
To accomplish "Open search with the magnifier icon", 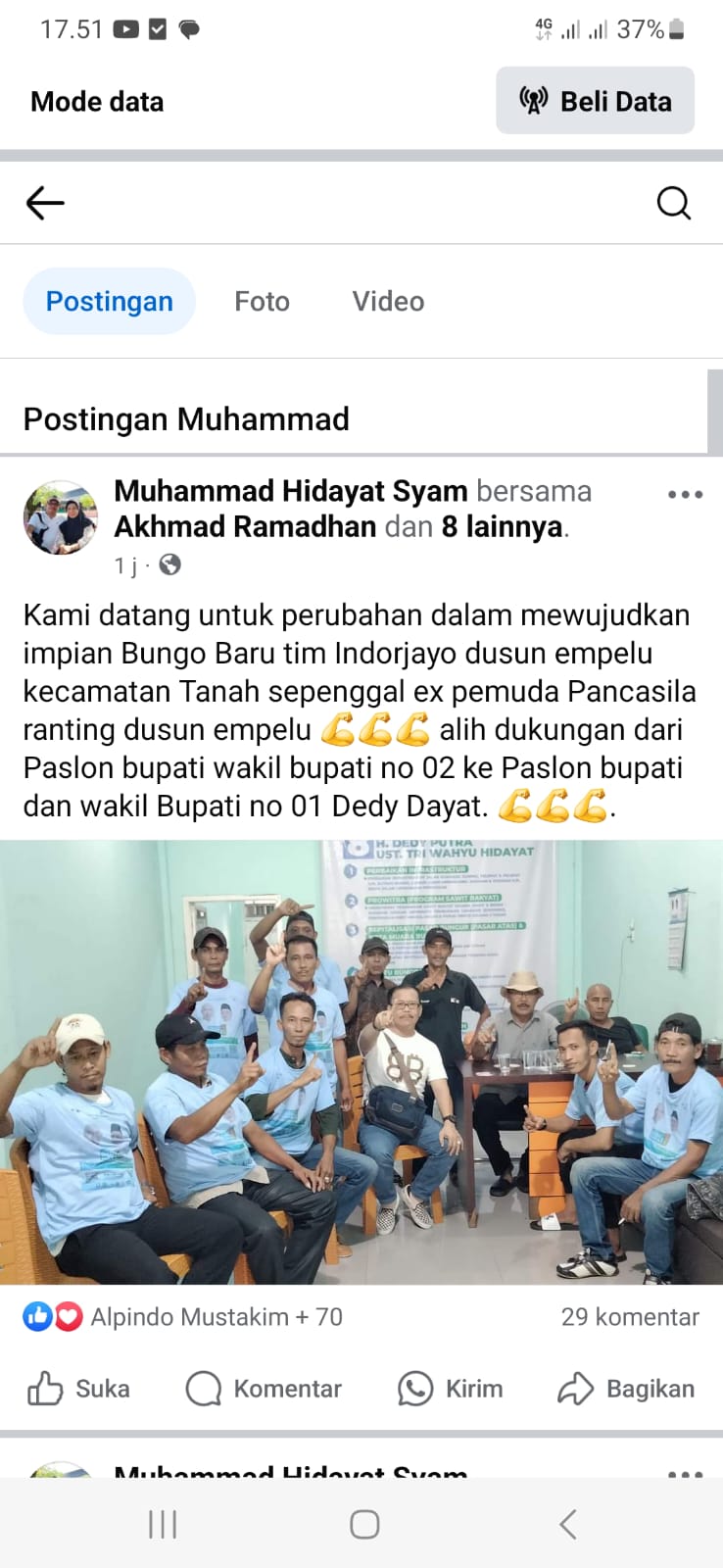I will (673, 203).
